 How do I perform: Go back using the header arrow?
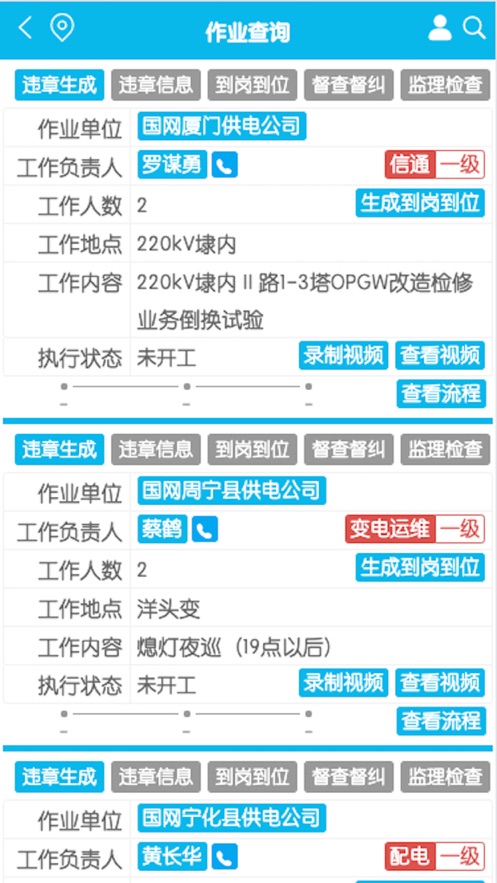(25, 27)
